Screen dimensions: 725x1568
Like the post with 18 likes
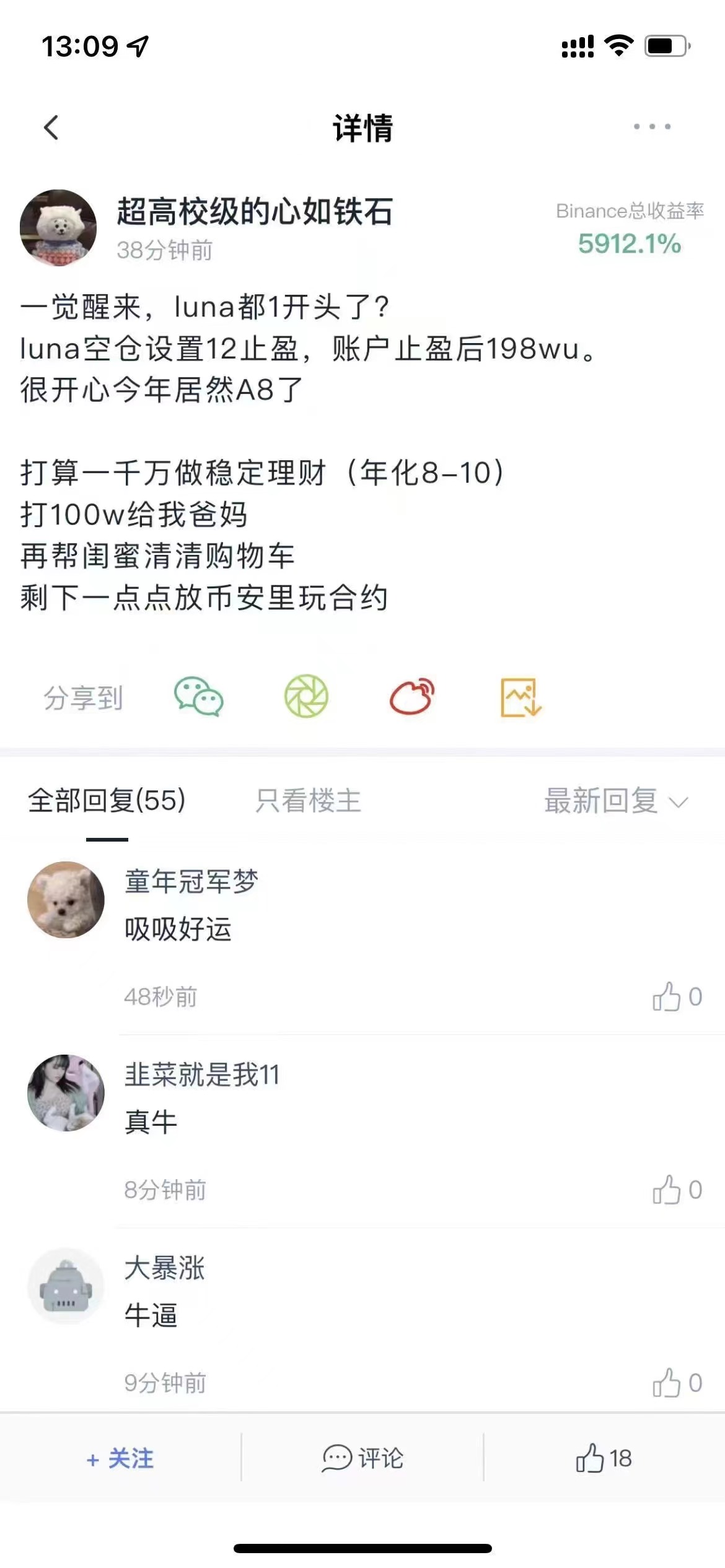coord(604,1459)
